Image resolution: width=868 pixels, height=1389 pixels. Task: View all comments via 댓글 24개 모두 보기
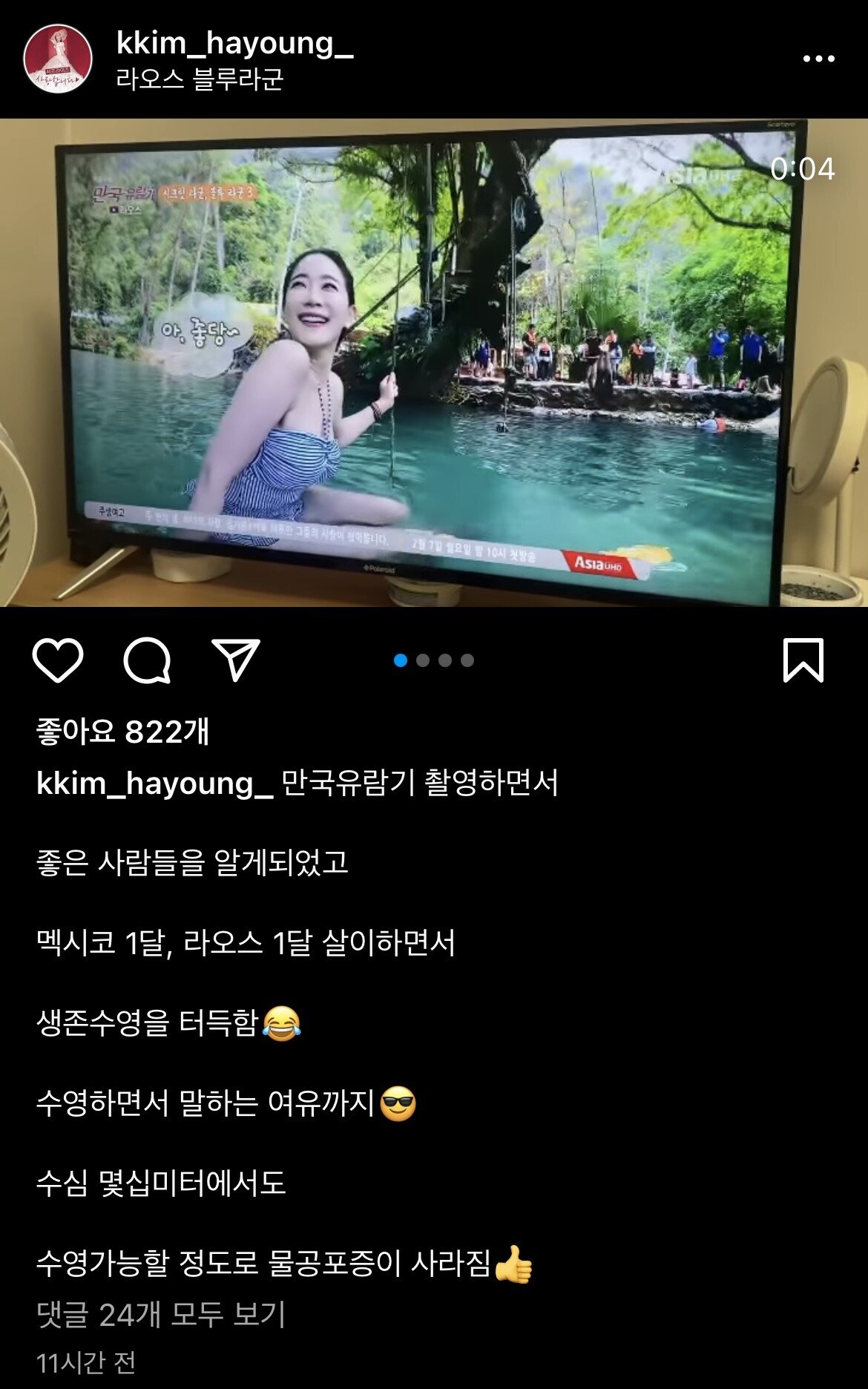[161, 1315]
